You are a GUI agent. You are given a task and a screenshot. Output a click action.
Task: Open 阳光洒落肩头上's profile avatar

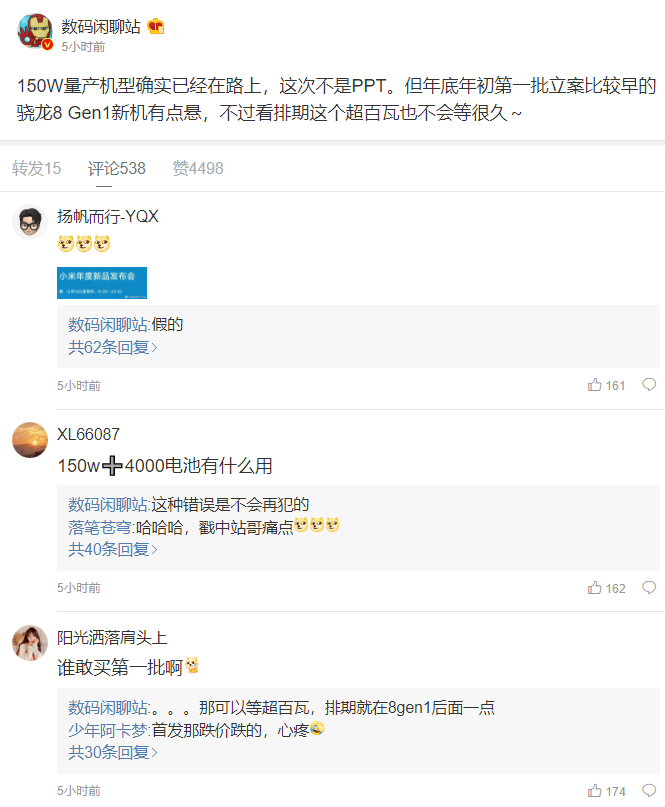point(30,643)
